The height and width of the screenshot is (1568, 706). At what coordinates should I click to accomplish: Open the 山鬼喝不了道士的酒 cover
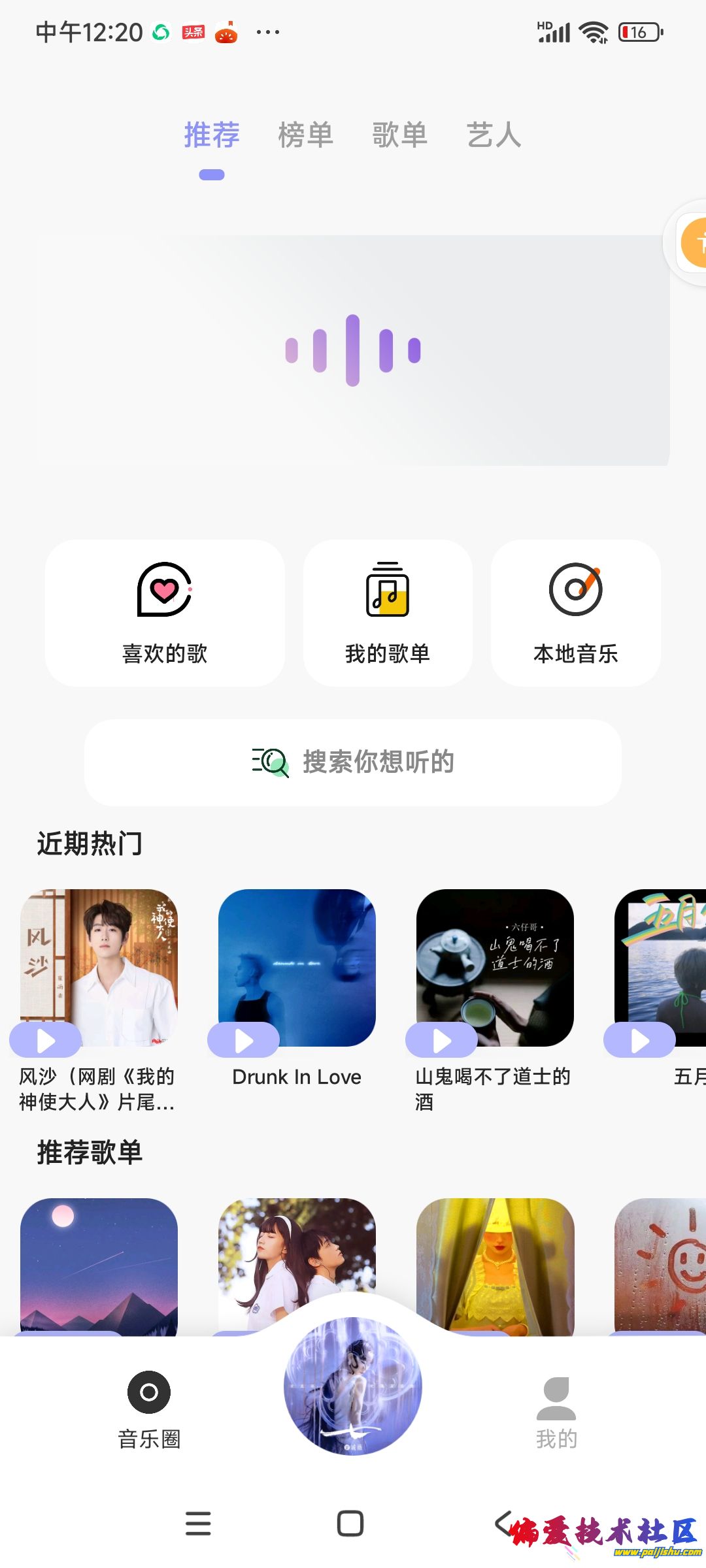coord(495,960)
